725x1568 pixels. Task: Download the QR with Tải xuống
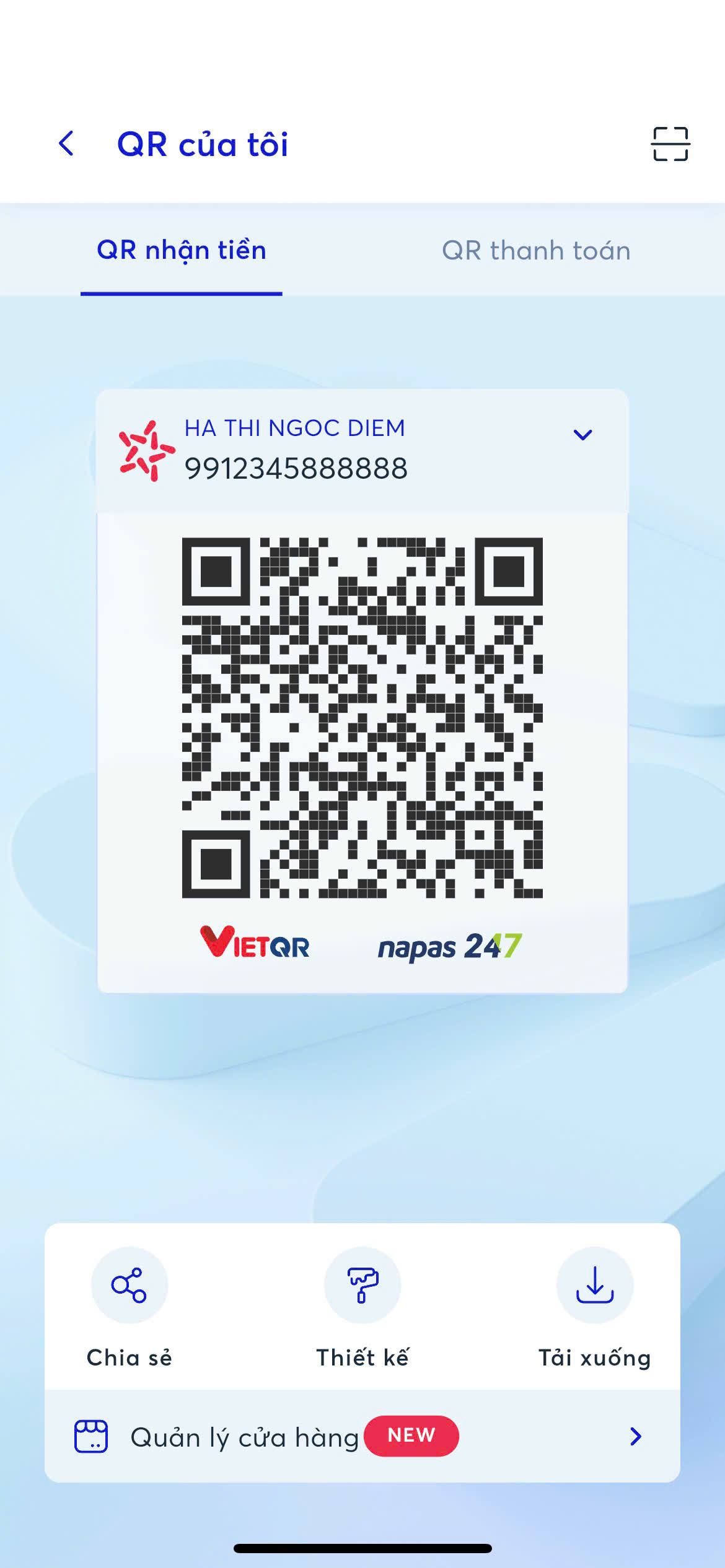595,1286
